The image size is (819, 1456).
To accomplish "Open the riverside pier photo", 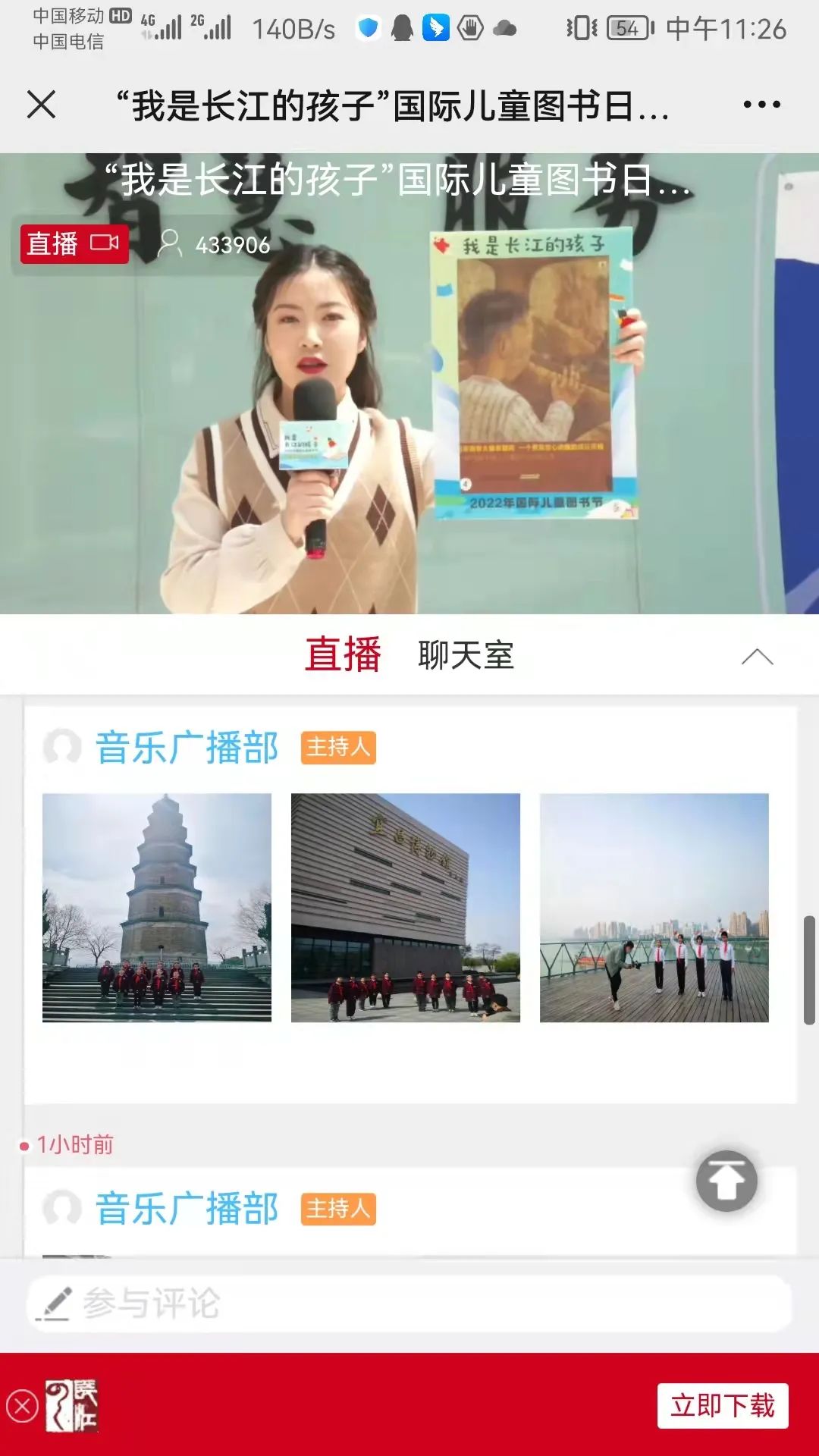I will [x=654, y=908].
